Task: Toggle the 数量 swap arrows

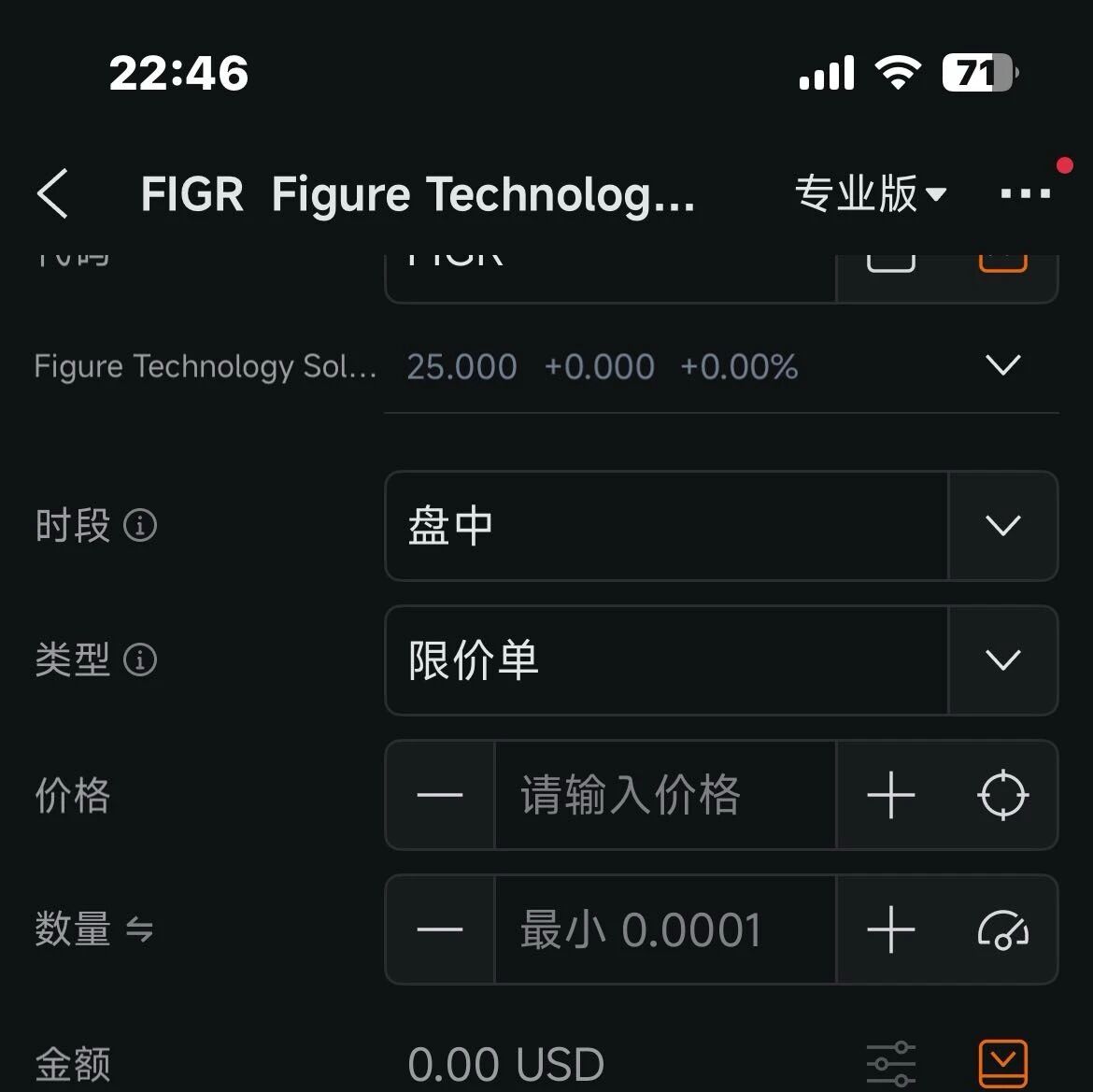Action: coord(139,929)
